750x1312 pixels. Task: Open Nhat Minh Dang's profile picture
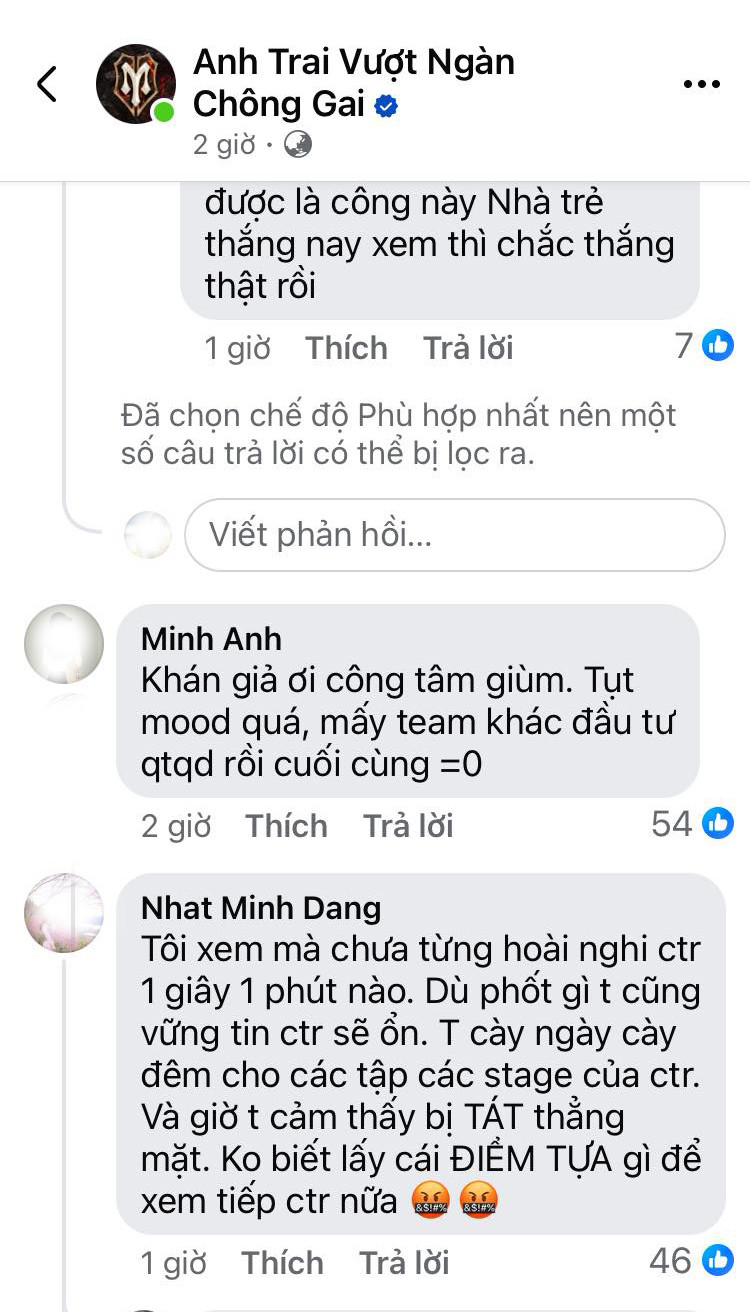(x=63, y=911)
